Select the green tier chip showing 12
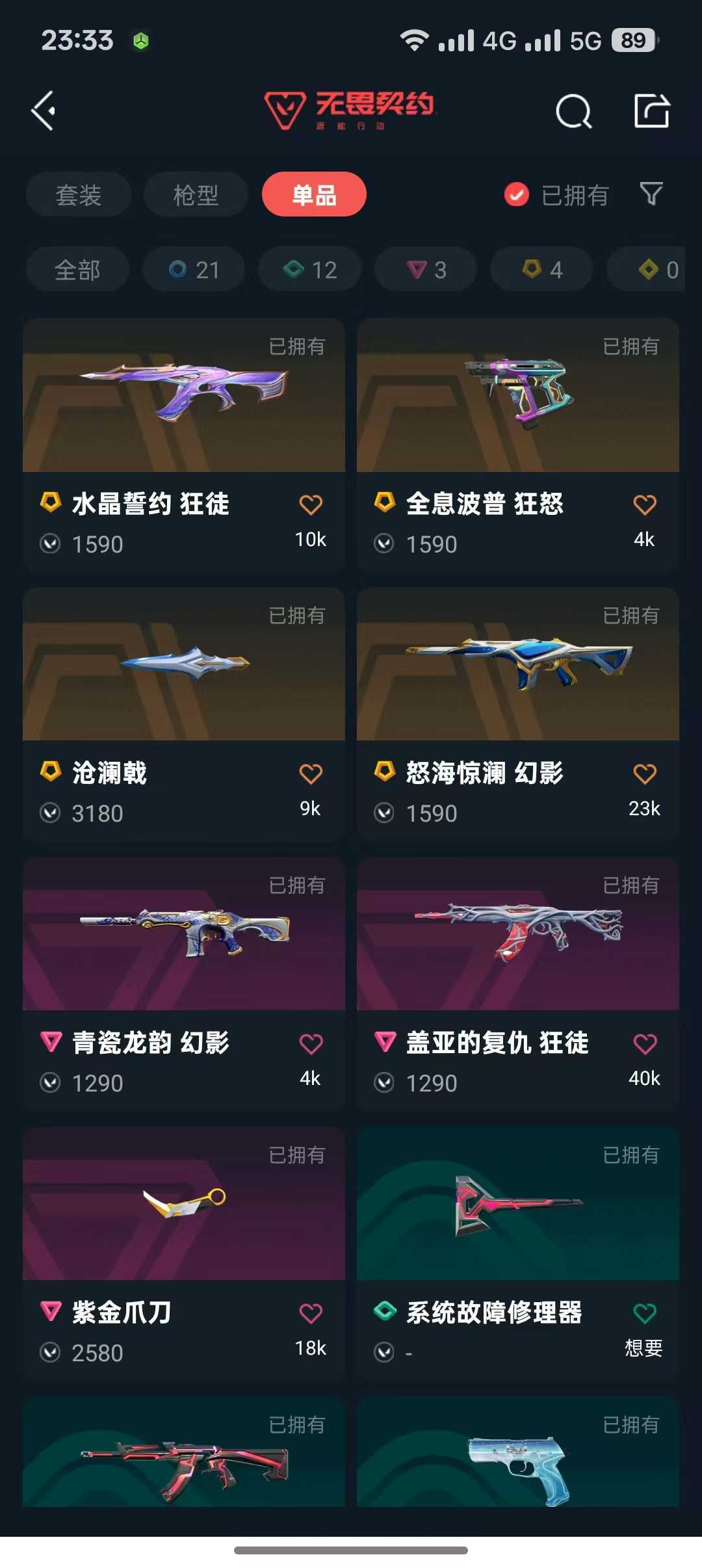 tap(309, 269)
